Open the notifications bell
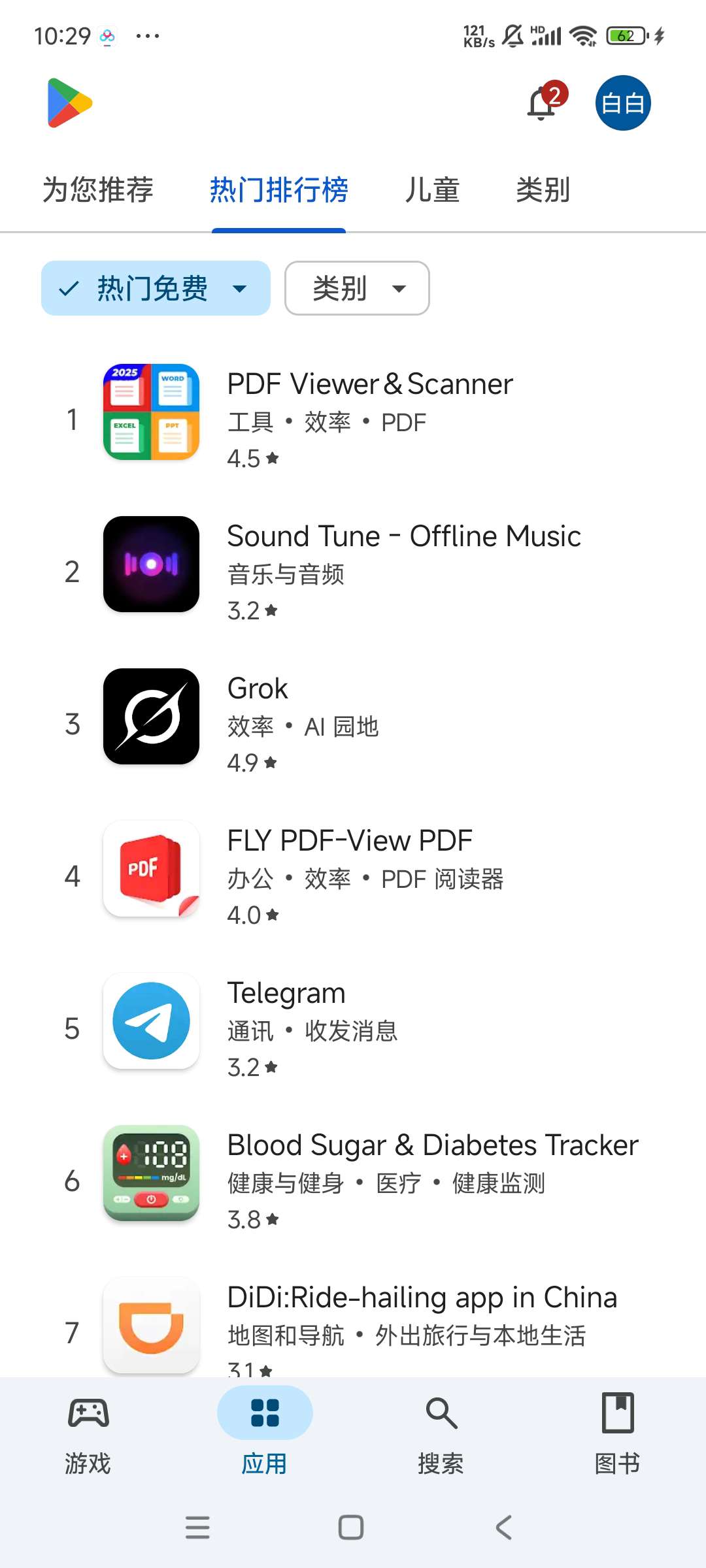Image resolution: width=706 pixels, height=1568 pixels. click(543, 103)
